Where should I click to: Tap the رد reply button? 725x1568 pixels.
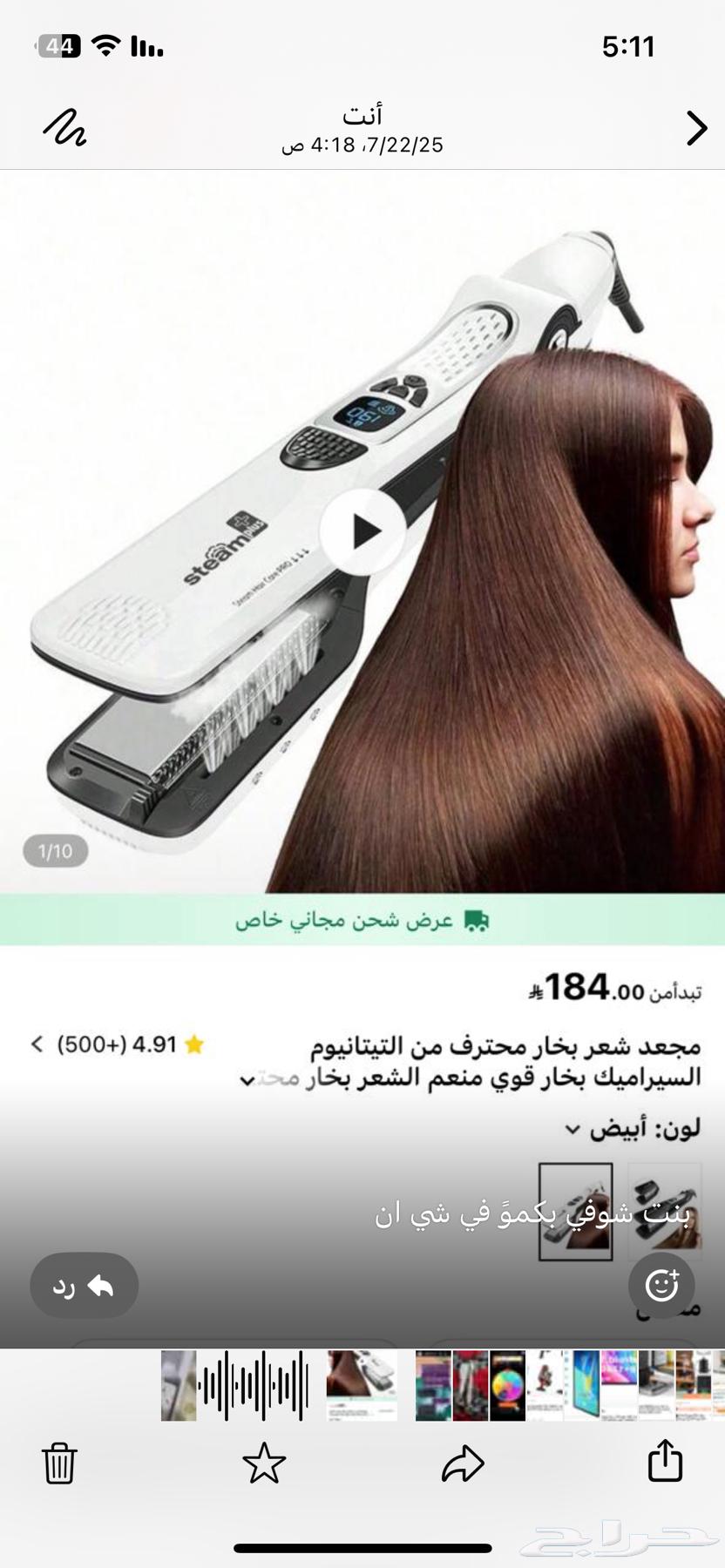pyautogui.click(x=85, y=1285)
